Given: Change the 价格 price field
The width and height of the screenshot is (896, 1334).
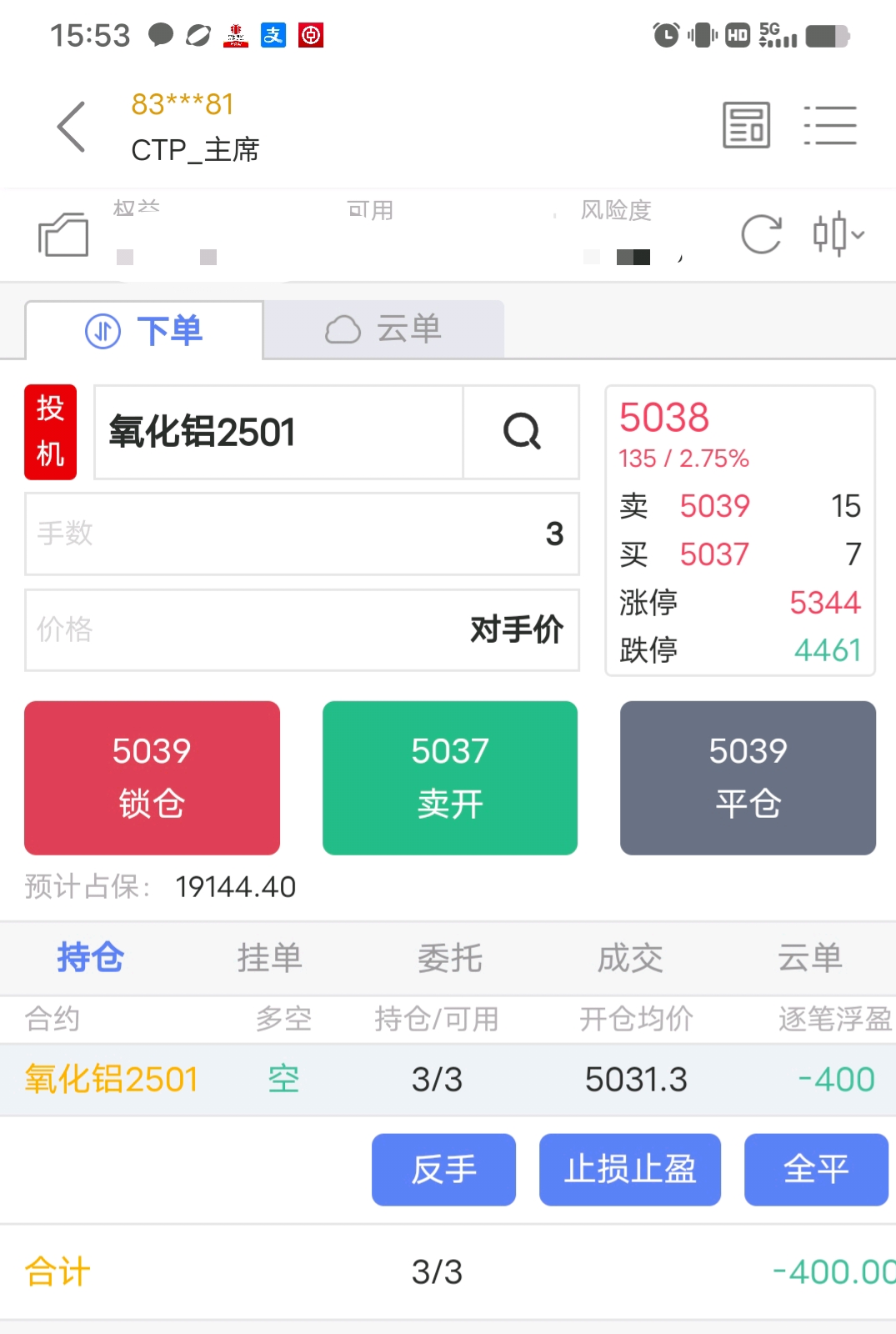Looking at the screenshot, I should pos(302,629).
